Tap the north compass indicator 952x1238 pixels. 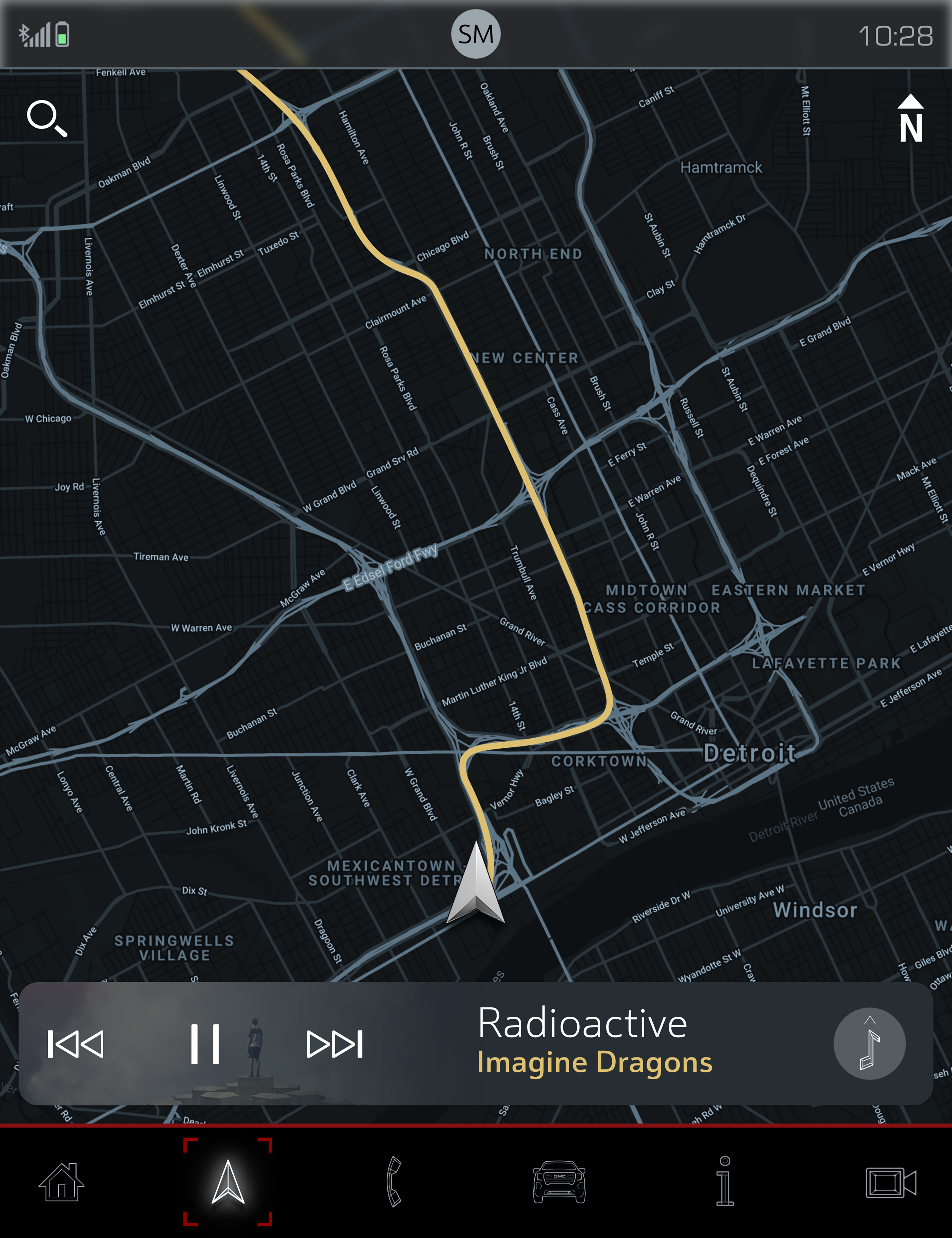(910, 118)
